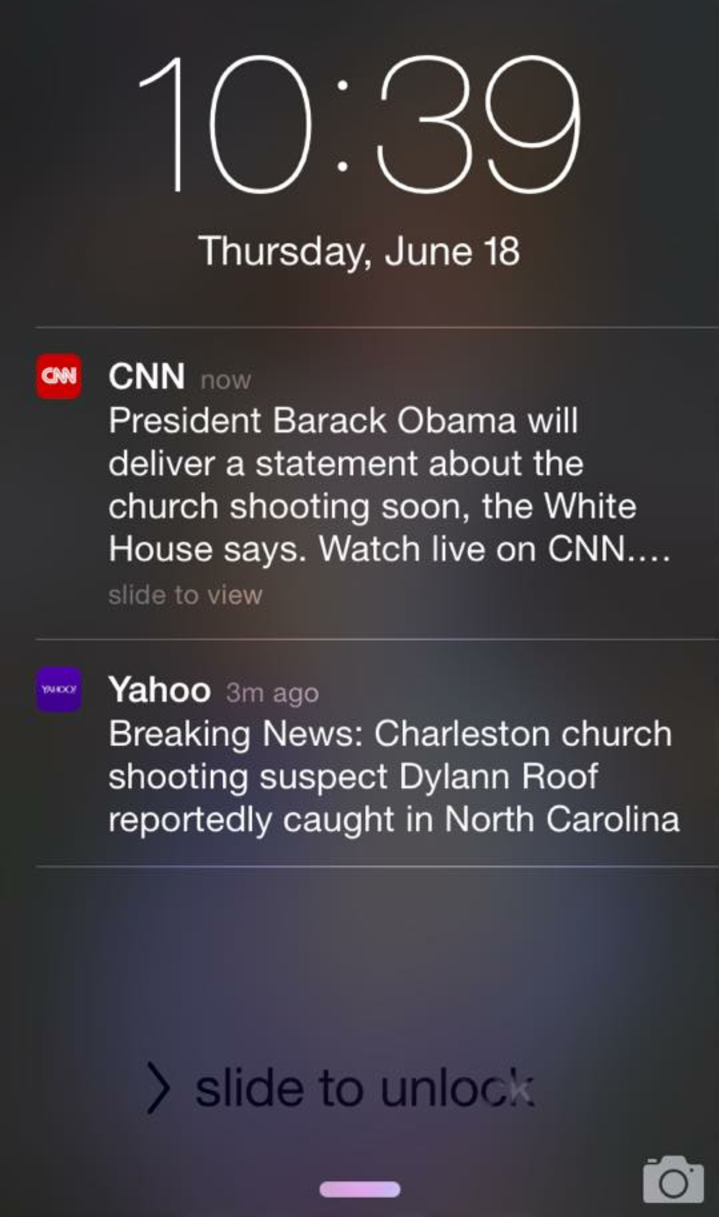719x1217 pixels.
Task: Tap the camera shortcut icon
Action: pyautogui.click(x=673, y=1178)
